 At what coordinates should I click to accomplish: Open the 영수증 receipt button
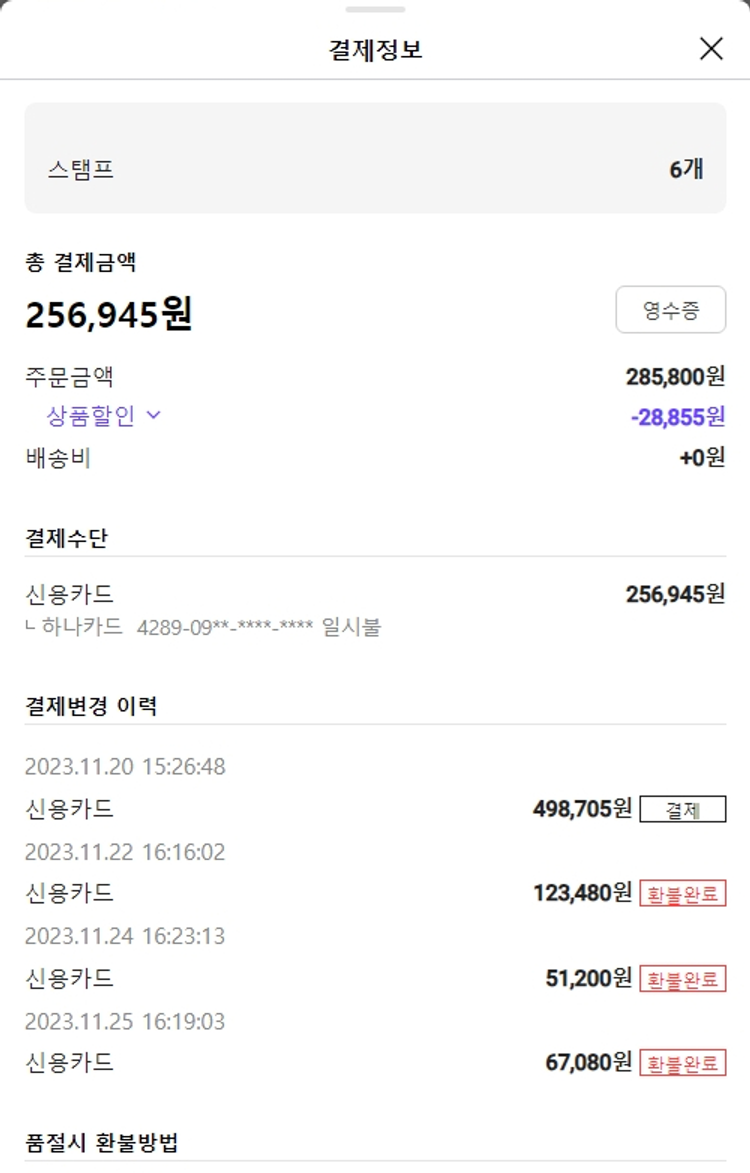(x=670, y=310)
